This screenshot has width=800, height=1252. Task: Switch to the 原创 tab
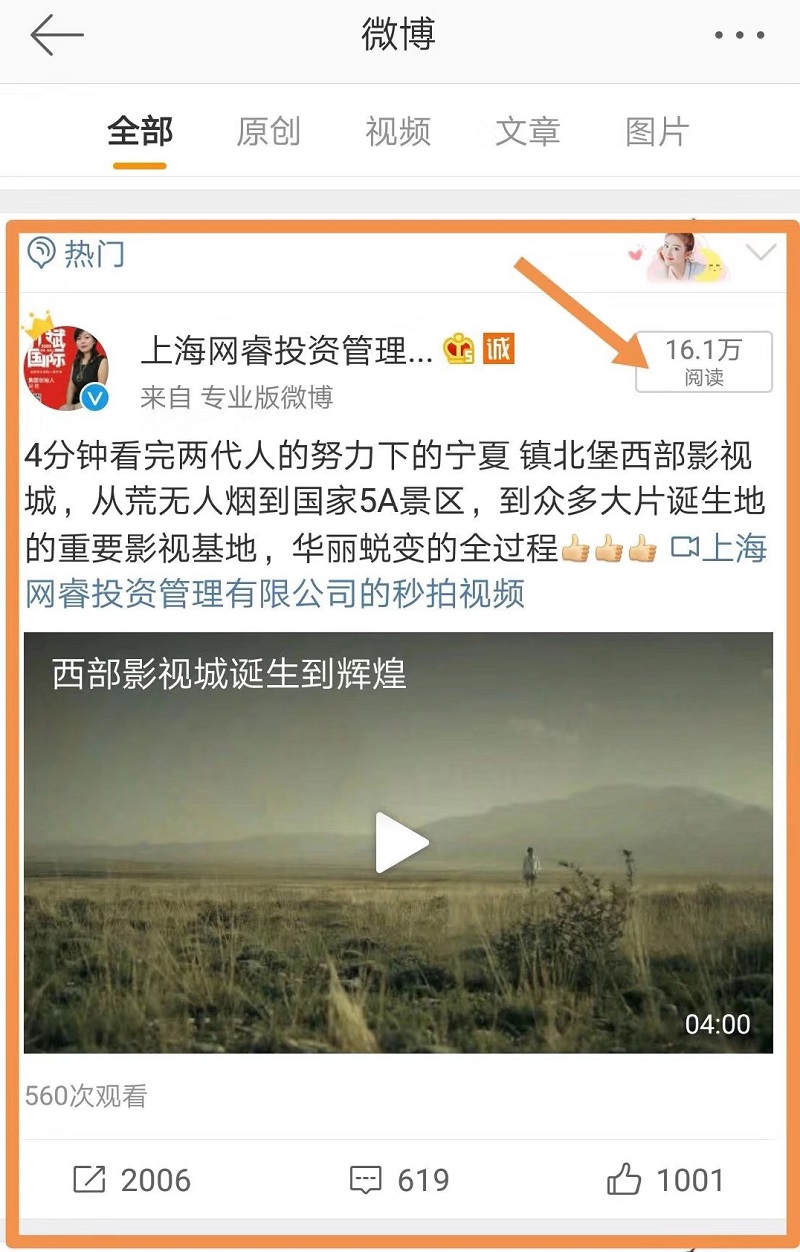pos(268,132)
